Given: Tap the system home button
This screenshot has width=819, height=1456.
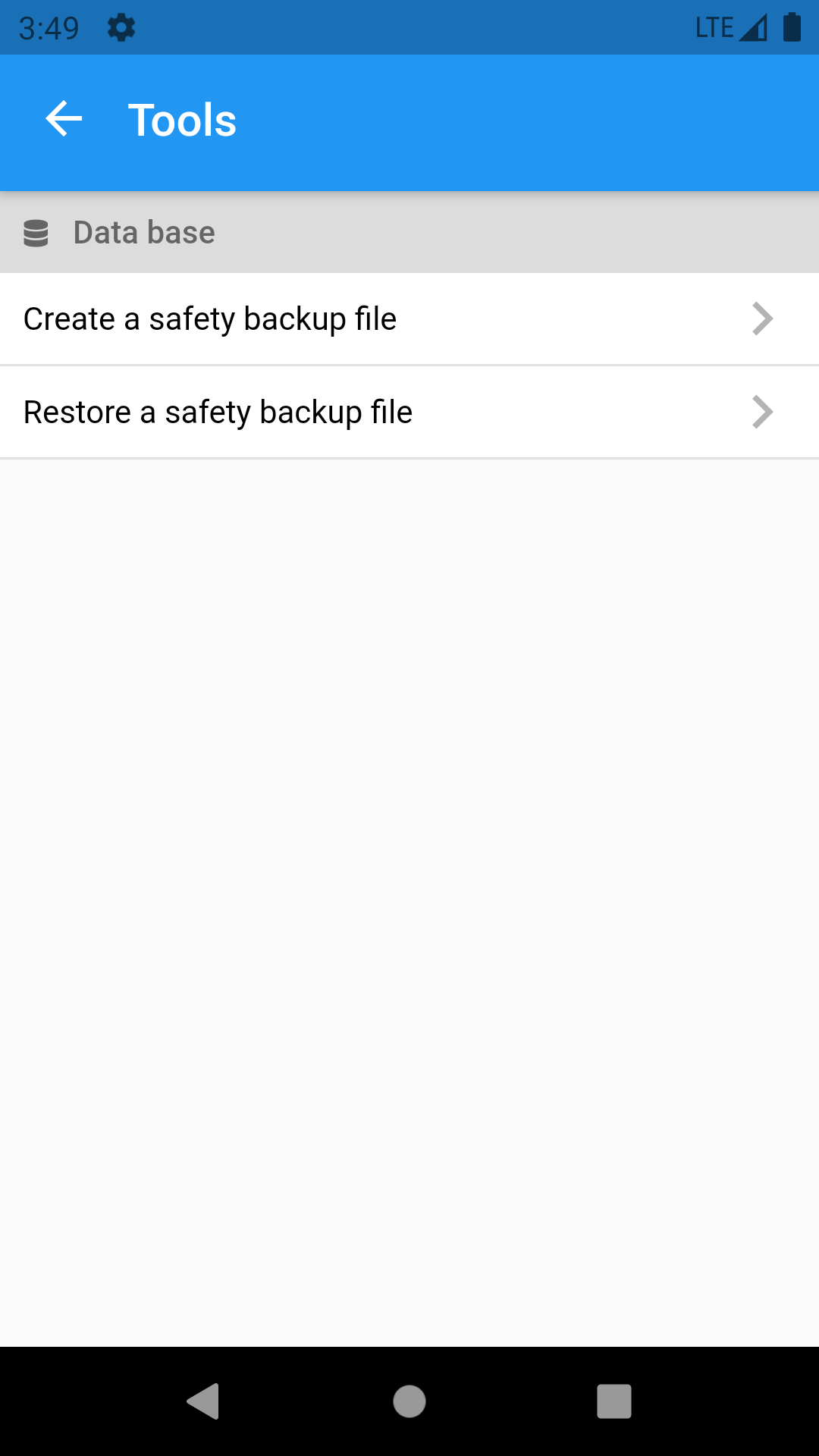Looking at the screenshot, I should pyautogui.click(x=409, y=1401).
